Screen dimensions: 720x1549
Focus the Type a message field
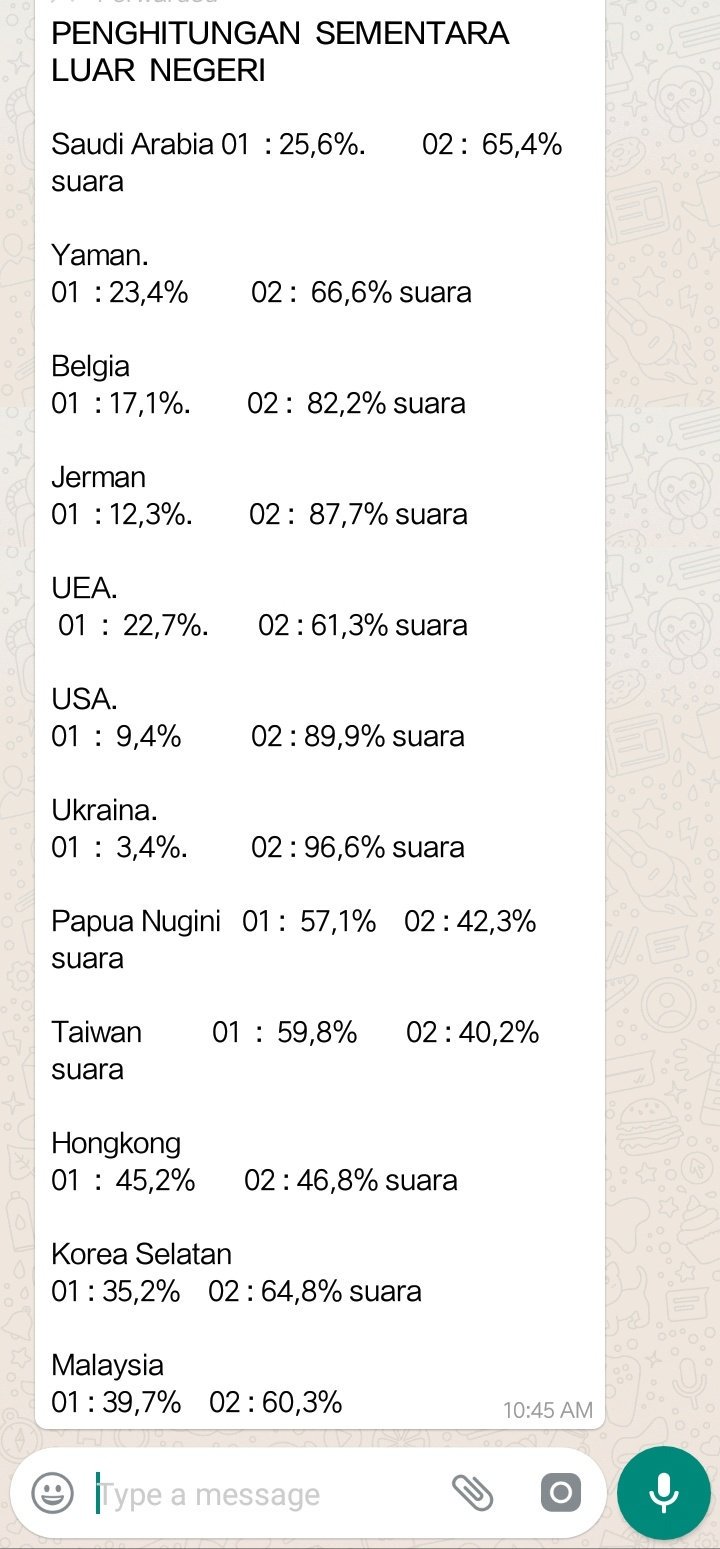click(265, 1494)
